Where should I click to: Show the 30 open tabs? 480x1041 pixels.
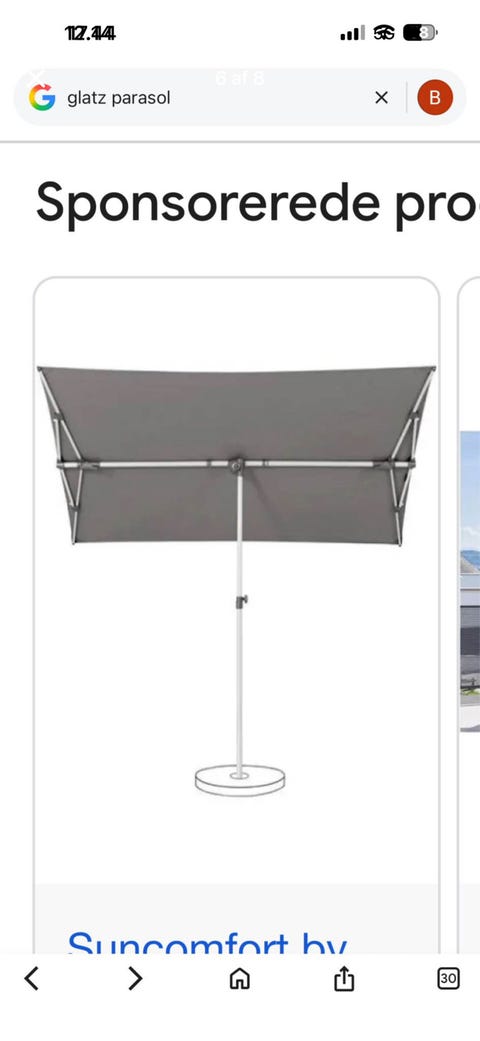tap(448, 979)
